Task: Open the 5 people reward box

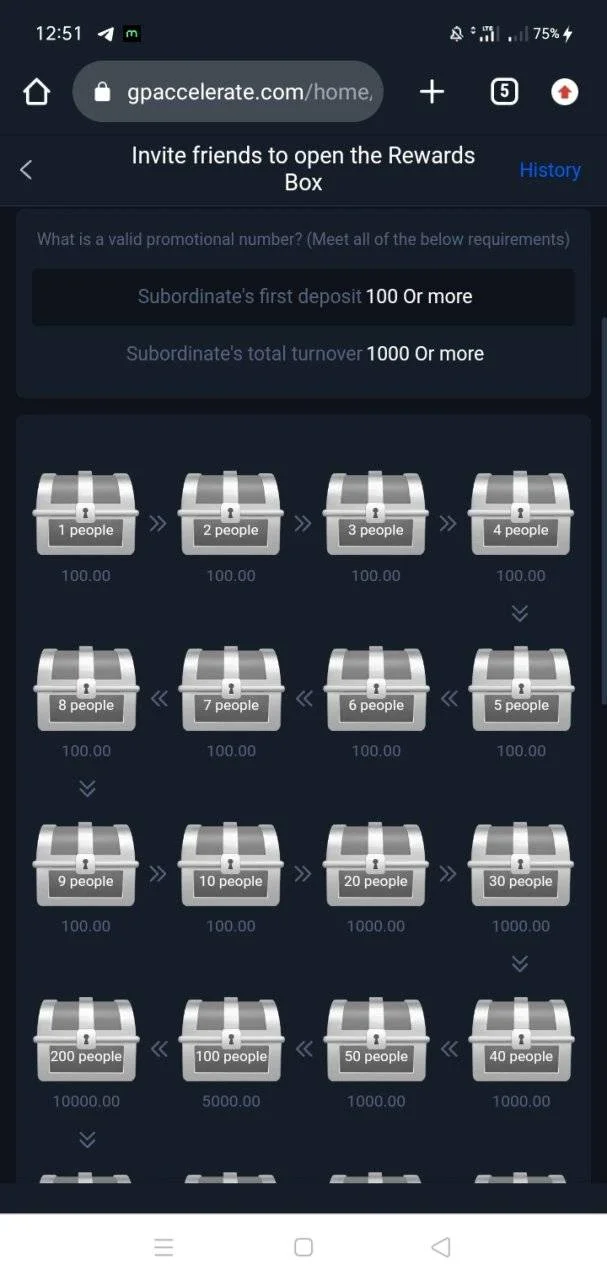Action: tap(521, 688)
